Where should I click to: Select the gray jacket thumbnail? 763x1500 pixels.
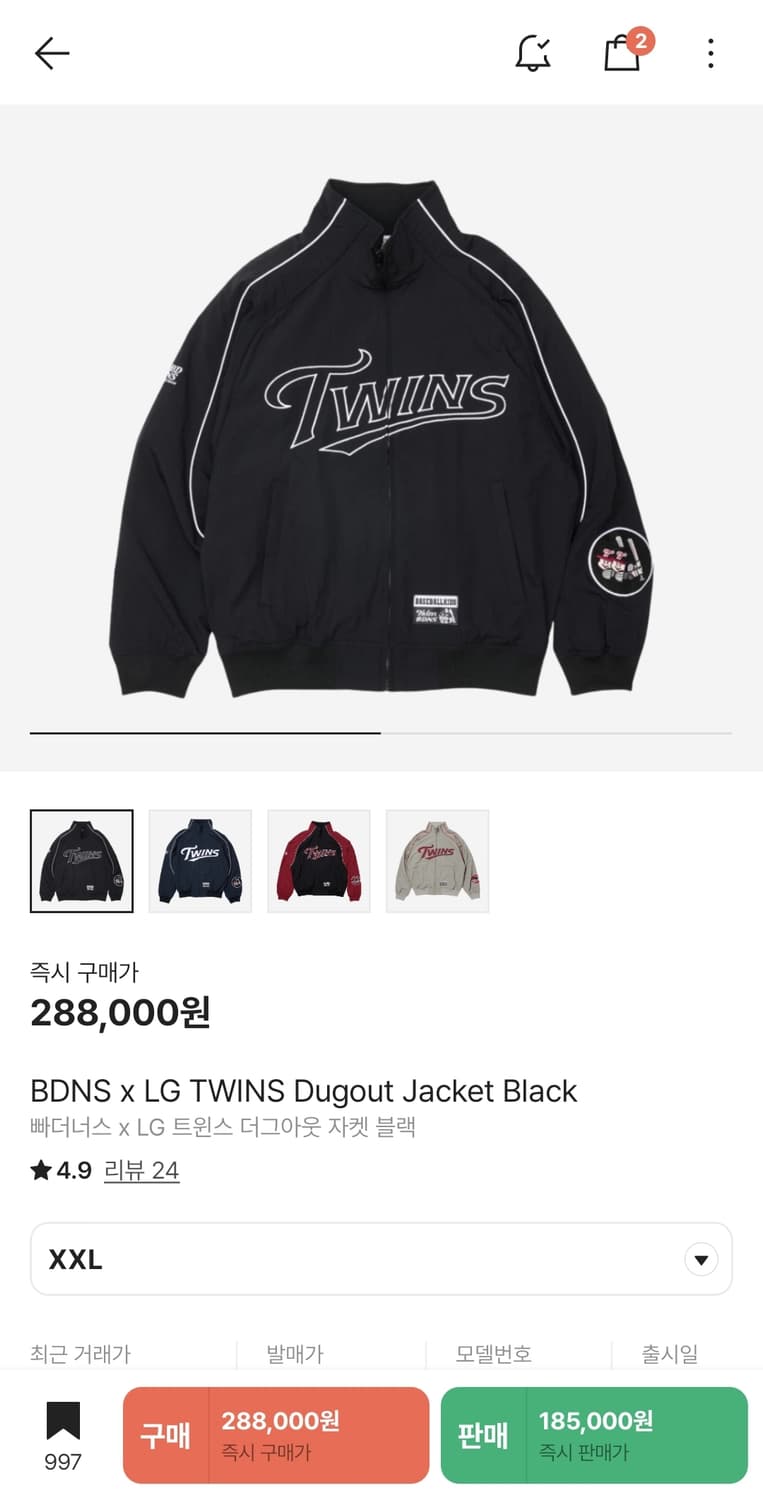pyautogui.click(x=437, y=861)
